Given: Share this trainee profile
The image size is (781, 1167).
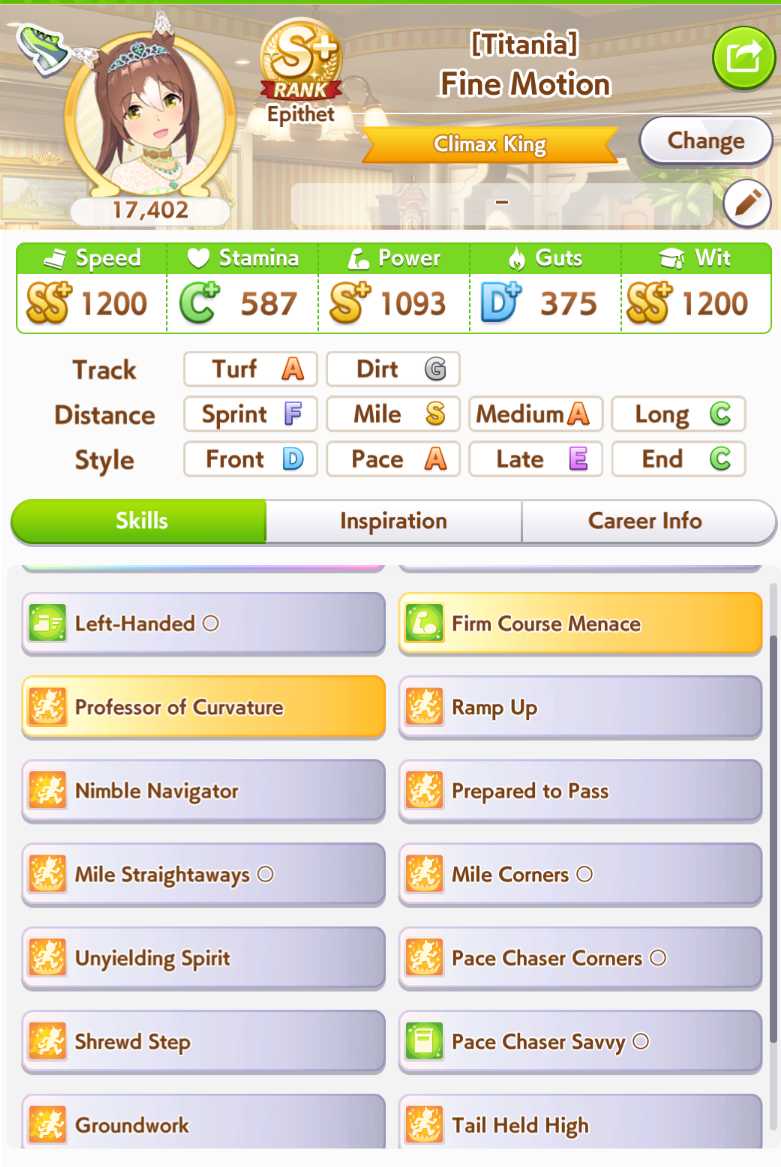Looking at the screenshot, I should click(x=742, y=57).
